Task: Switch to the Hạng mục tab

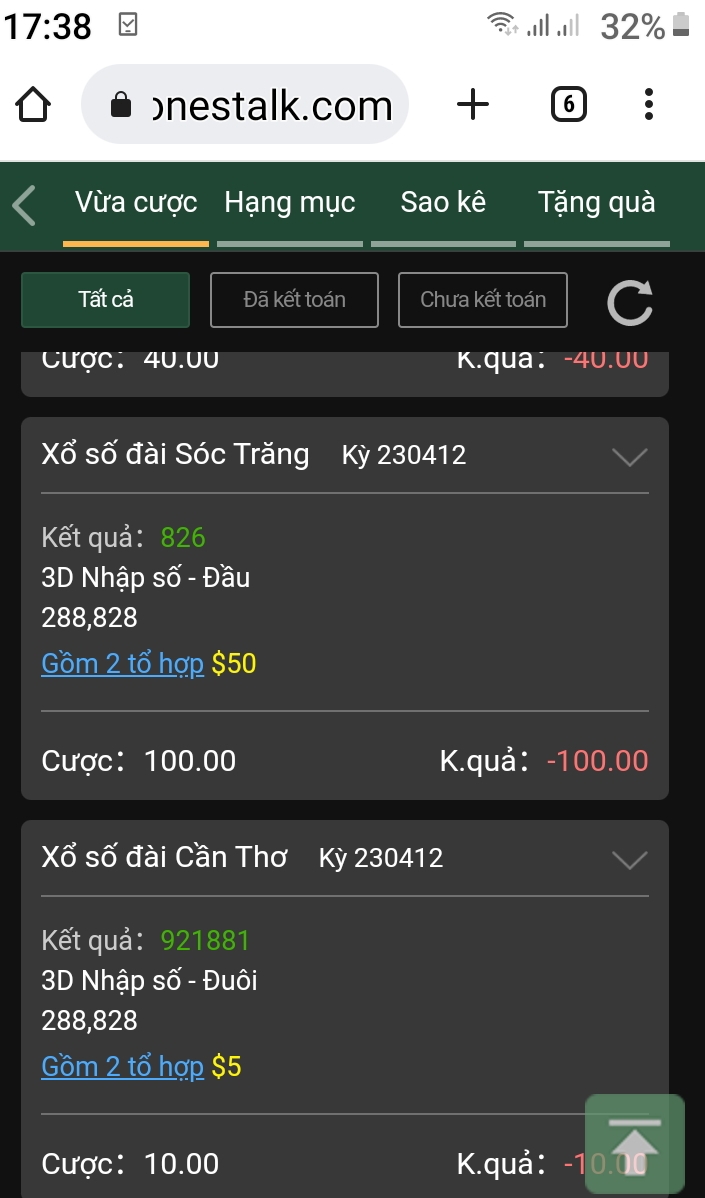Action: coord(289,203)
